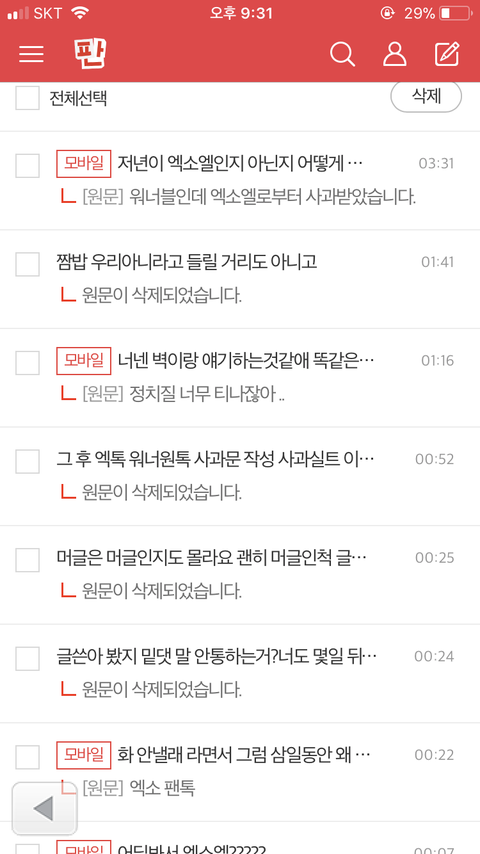Tick the checkbox for the 00:52 comment

coord(27,461)
